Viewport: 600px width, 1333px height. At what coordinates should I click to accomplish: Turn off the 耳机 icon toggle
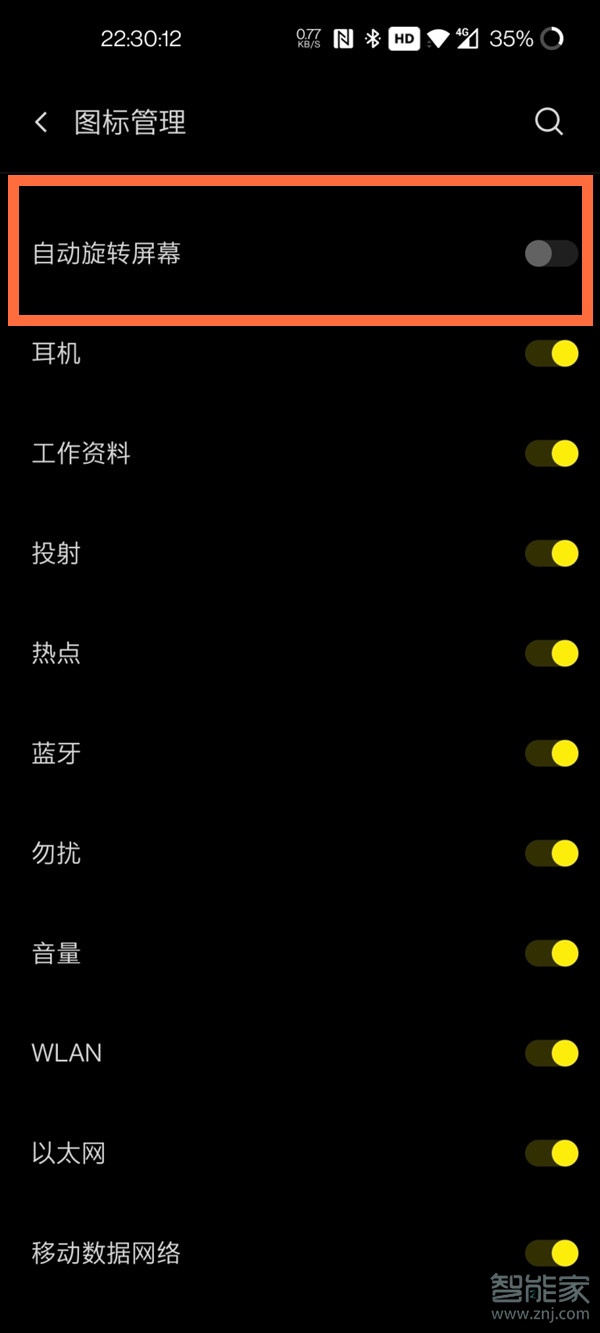tap(552, 353)
